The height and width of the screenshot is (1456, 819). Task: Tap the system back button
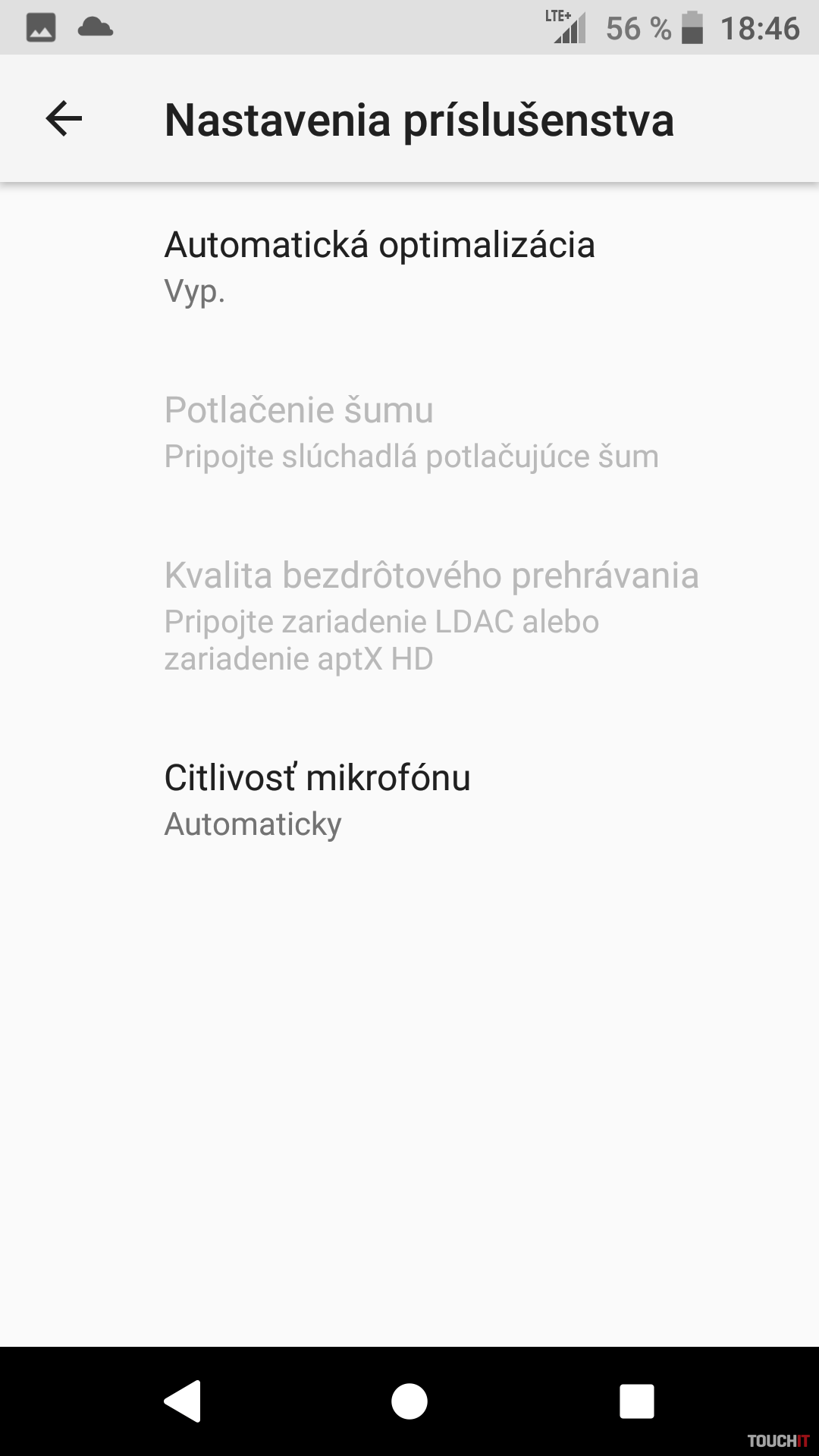(183, 1401)
